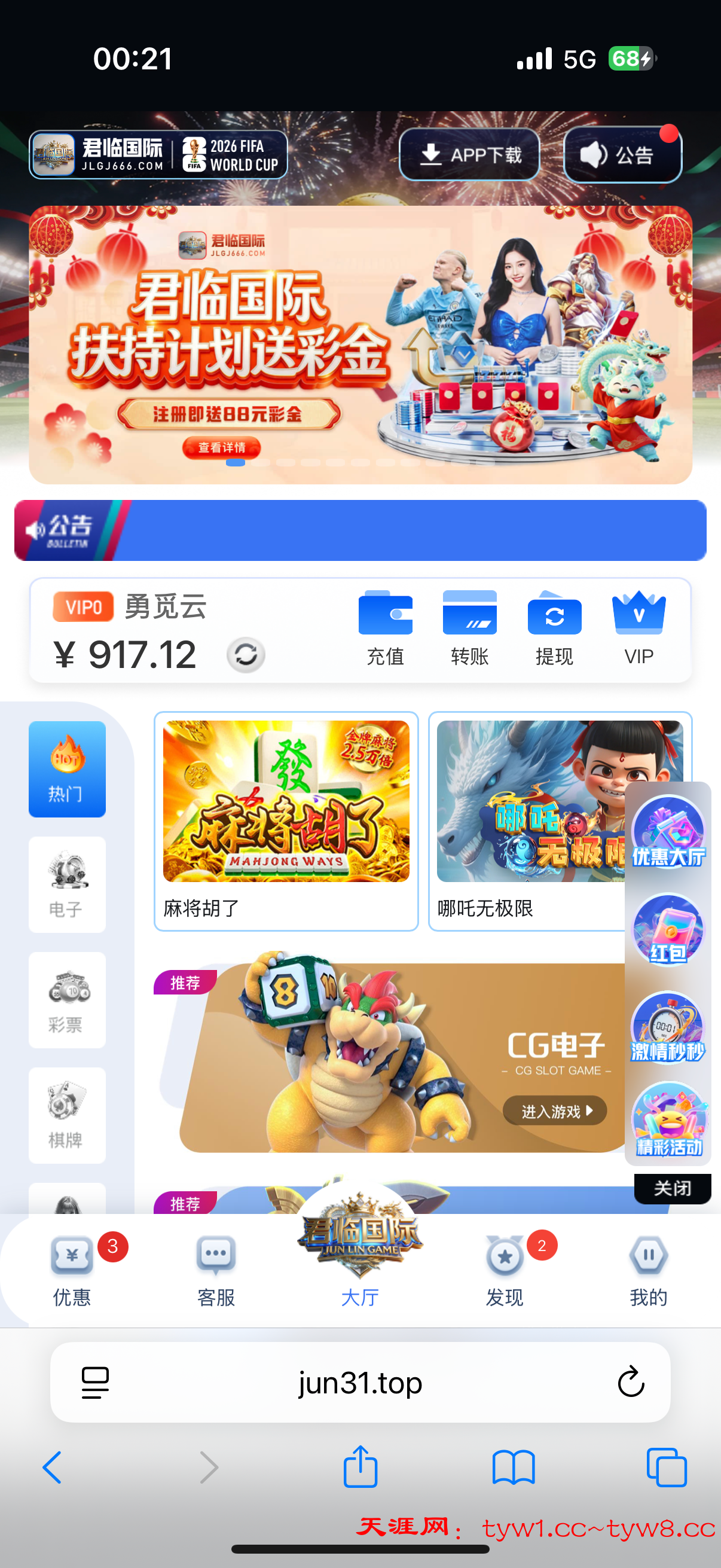This screenshot has width=721, height=1568.
Task: Switch to the 客服 support tab
Action: click(216, 1269)
